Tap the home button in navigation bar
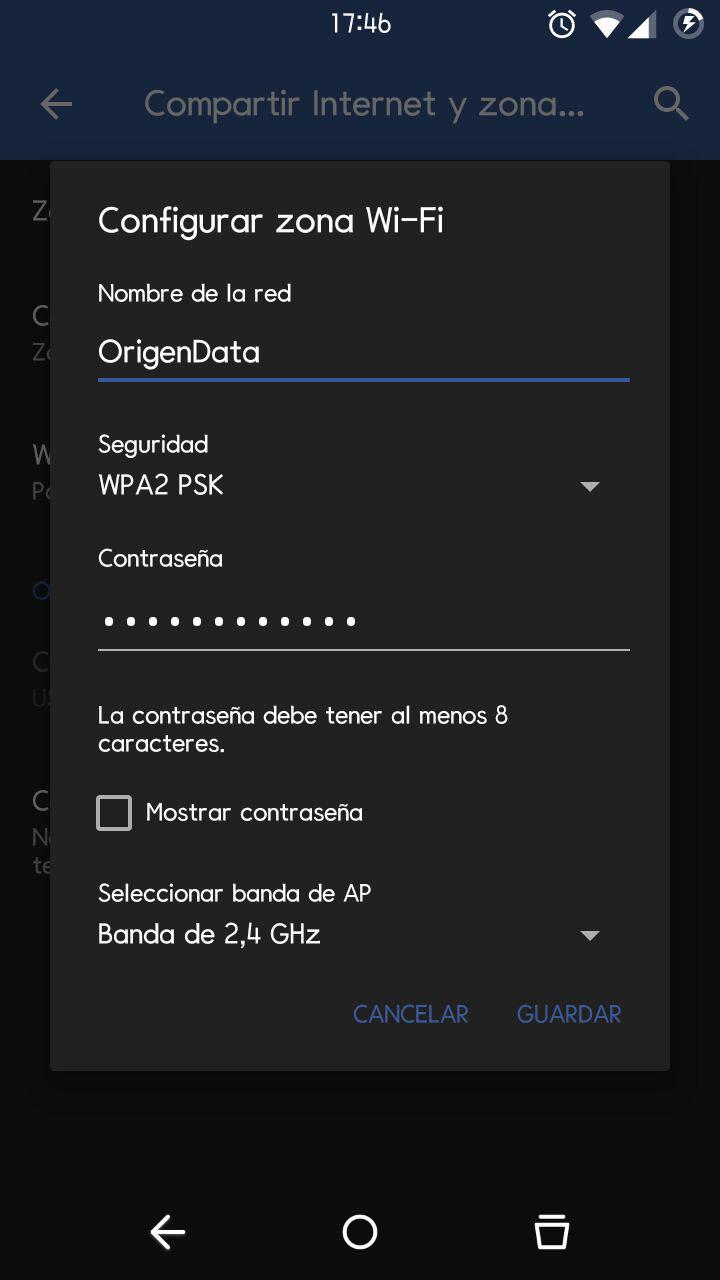The image size is (720, 1280). click(x=360, y=1232)
